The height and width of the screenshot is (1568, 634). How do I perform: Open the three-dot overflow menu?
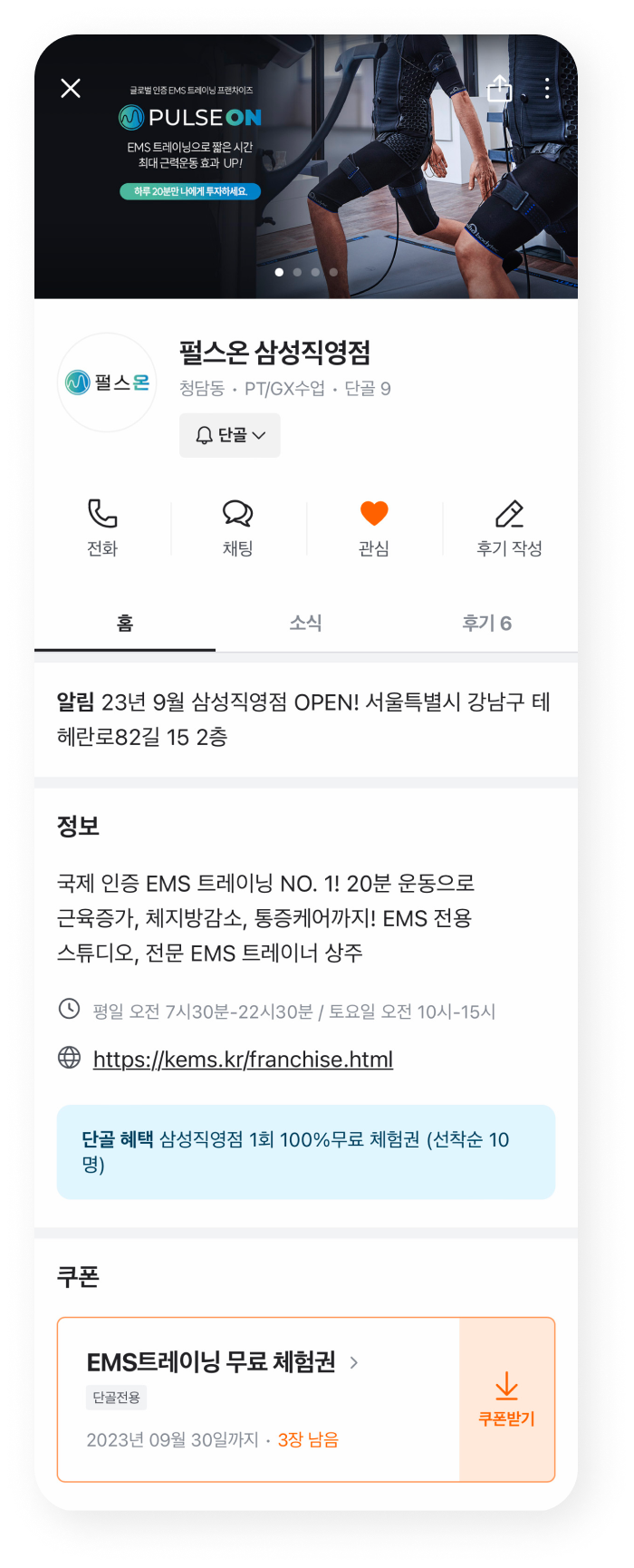pos(547,88)
